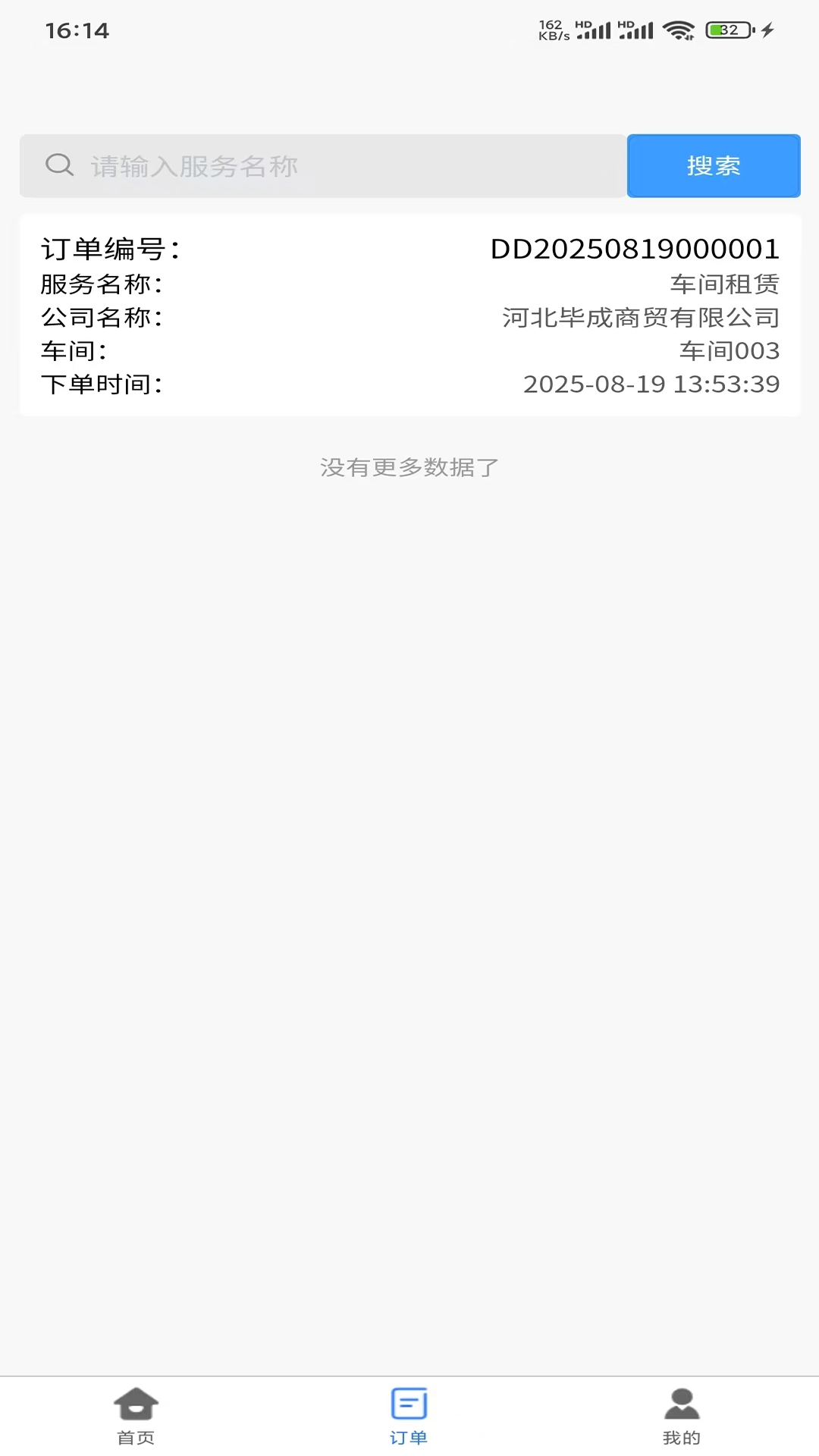The height and width of the screenshot is (1456, 819).
Task: Tap workshop value 车间003
Action: (730, 351)
